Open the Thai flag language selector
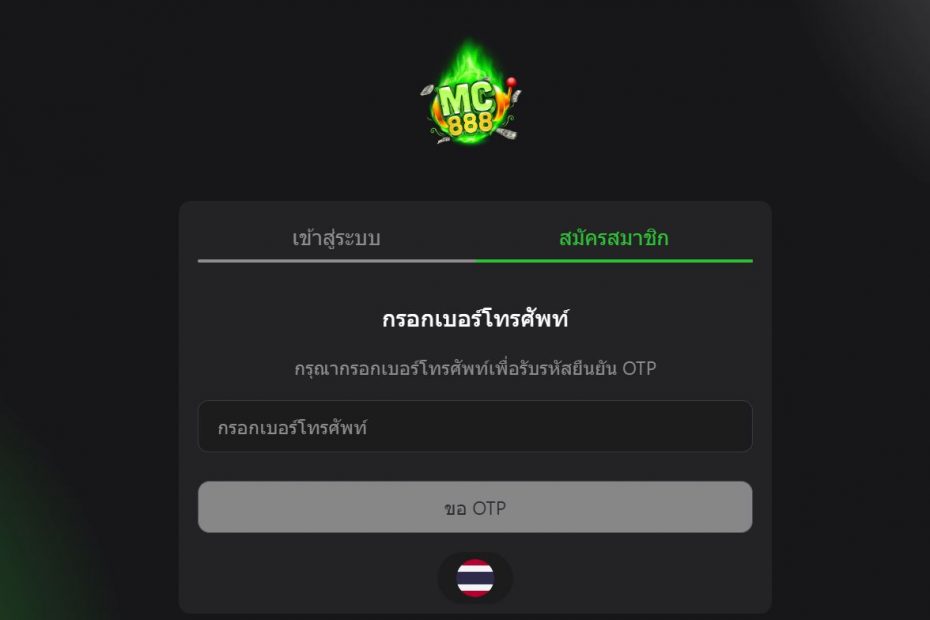Screen dimensions: 930x620 (475, 578)
